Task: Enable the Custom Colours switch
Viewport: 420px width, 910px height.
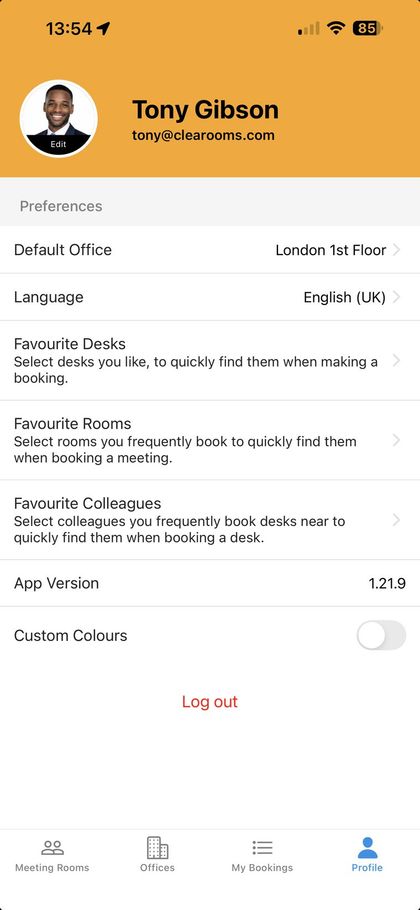Action: click(x=381, y=635)
